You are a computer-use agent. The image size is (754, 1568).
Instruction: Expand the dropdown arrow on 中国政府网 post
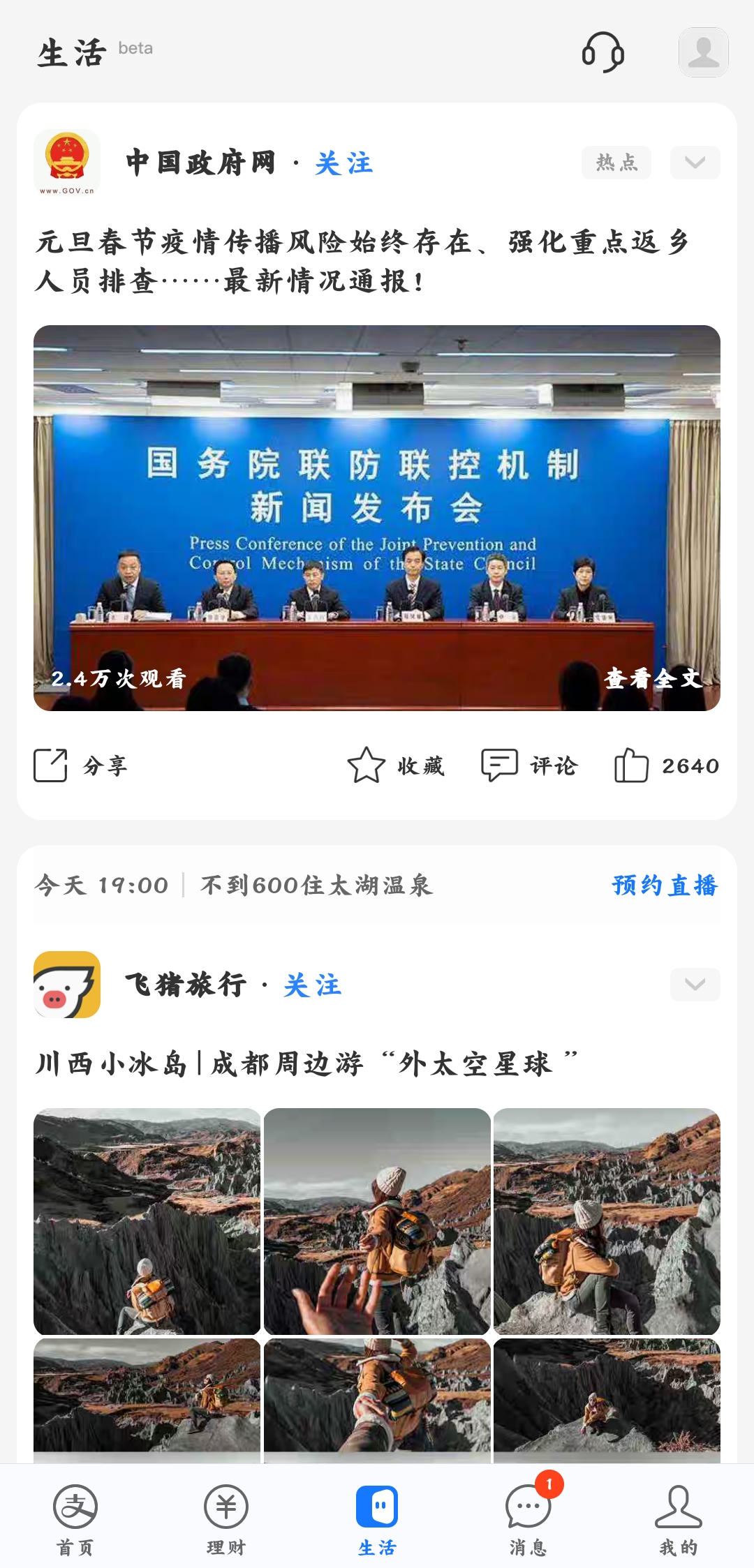(695, 163)
